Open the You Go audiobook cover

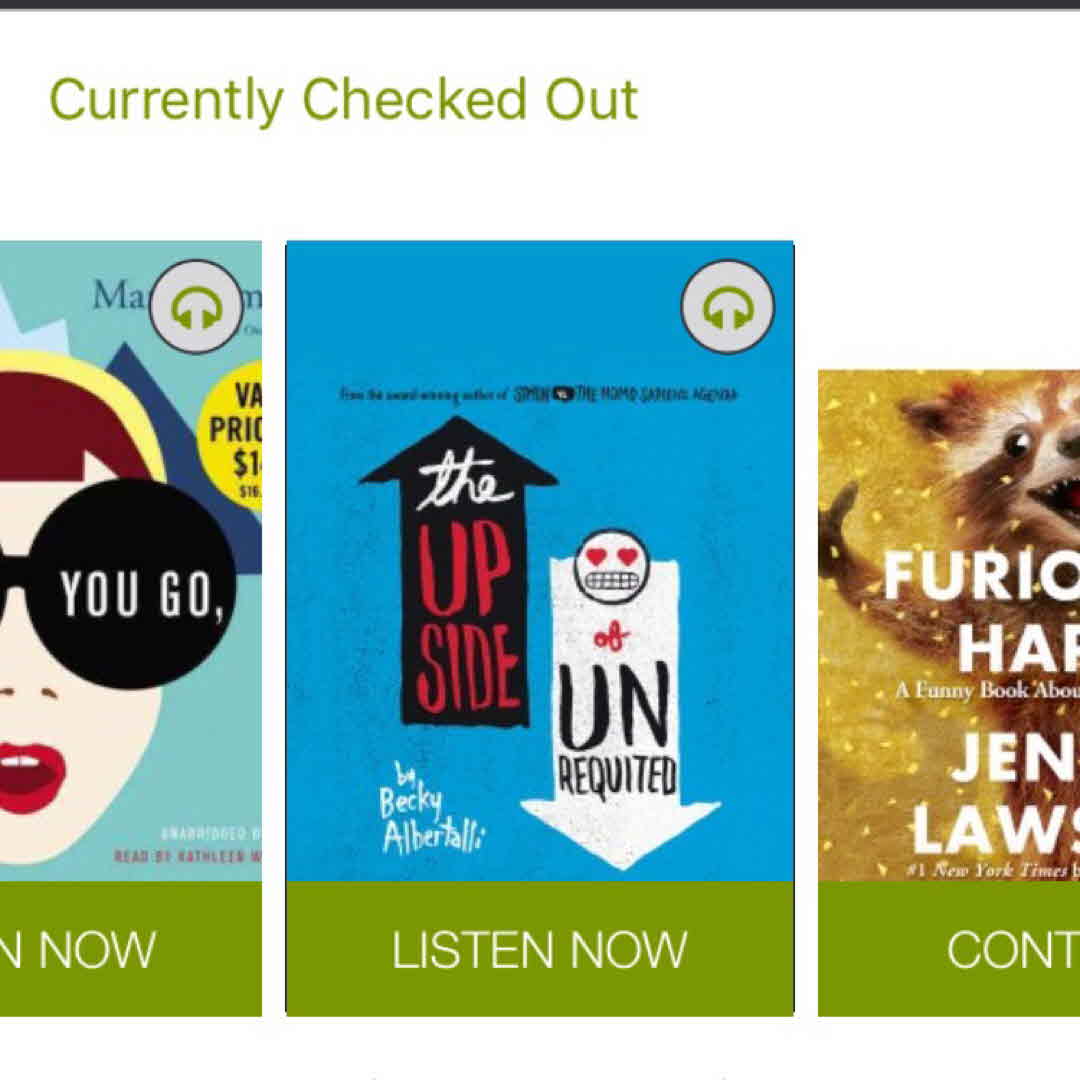pos(130,600)
